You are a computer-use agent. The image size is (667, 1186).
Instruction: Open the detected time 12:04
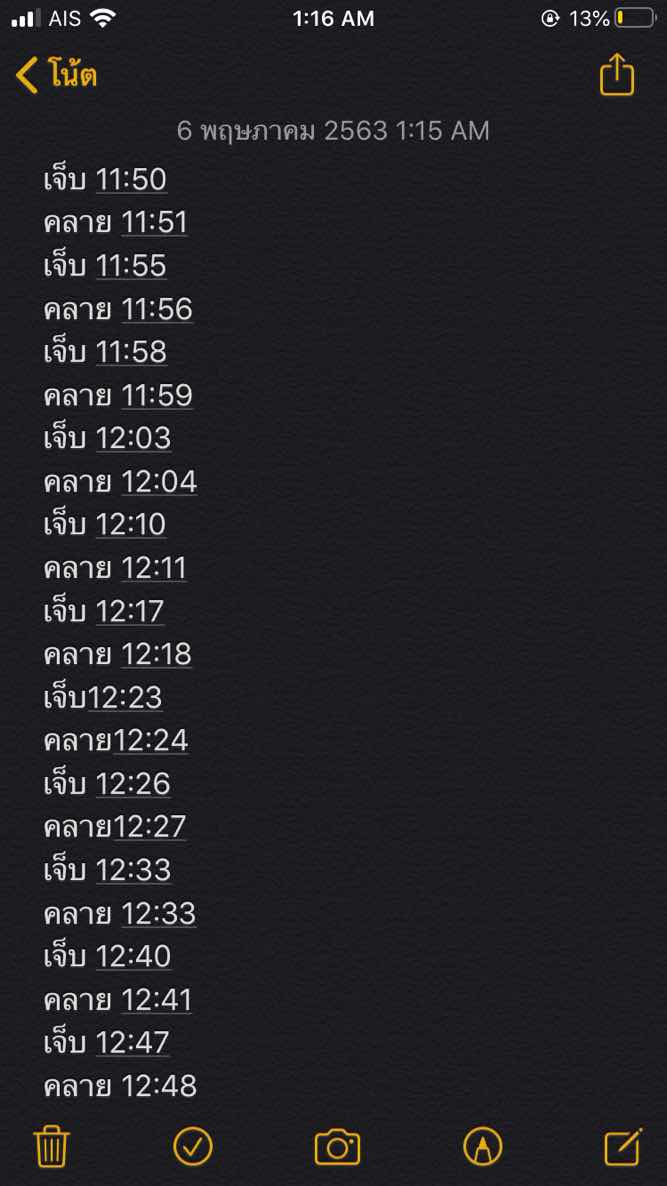159,483
